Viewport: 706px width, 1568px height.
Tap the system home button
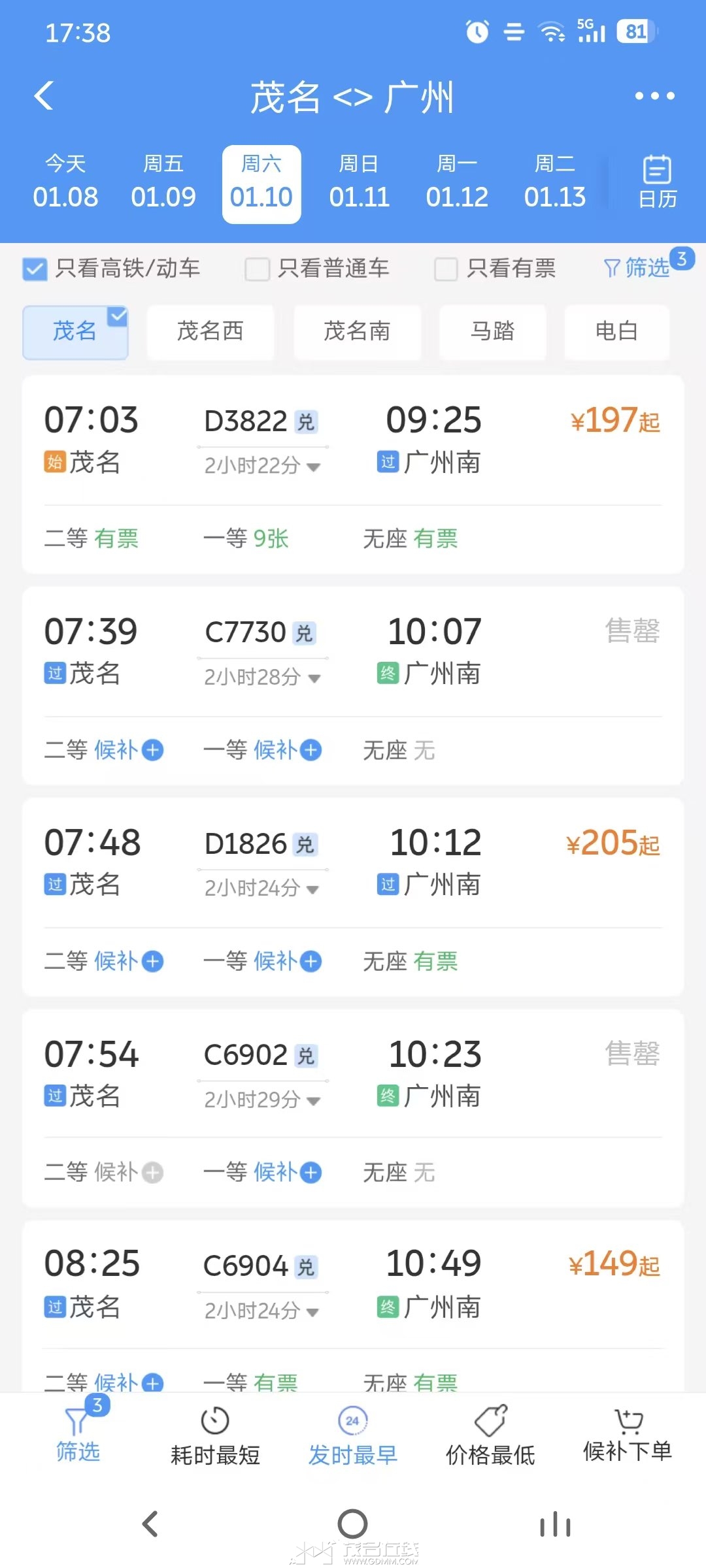[352, 1524]
